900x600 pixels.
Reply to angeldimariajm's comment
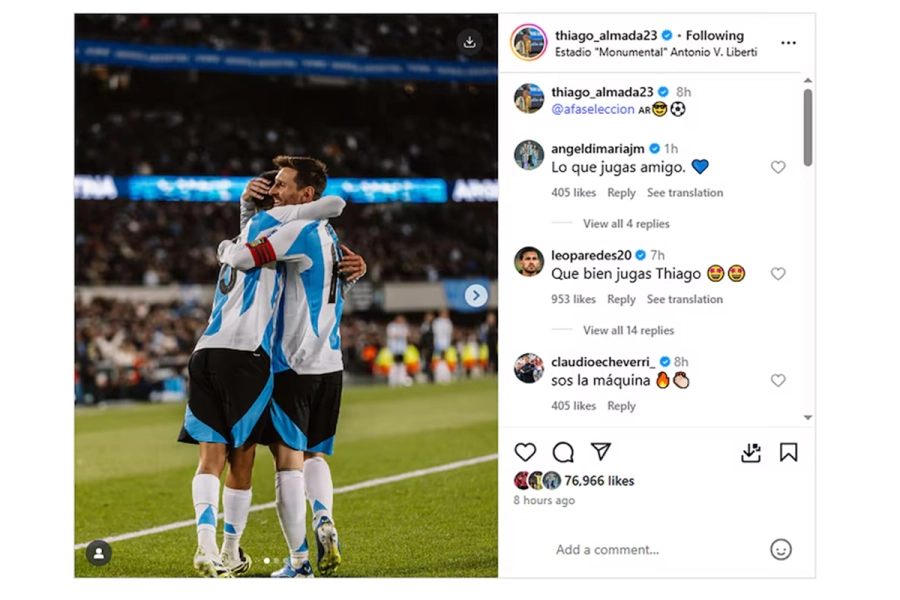coord(621,193)
